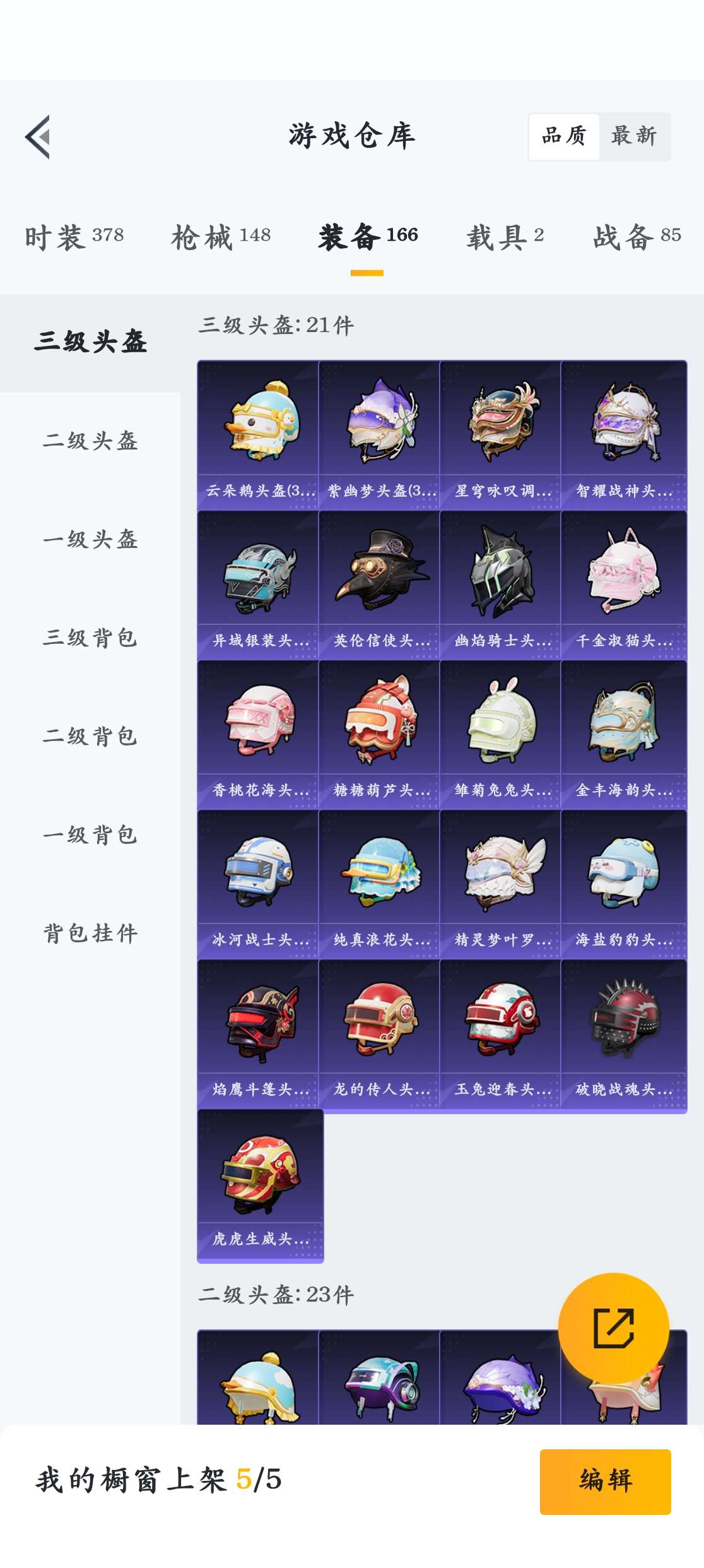Jump to the 二级背包 category
704x1568 pixels.
point(90,736)
